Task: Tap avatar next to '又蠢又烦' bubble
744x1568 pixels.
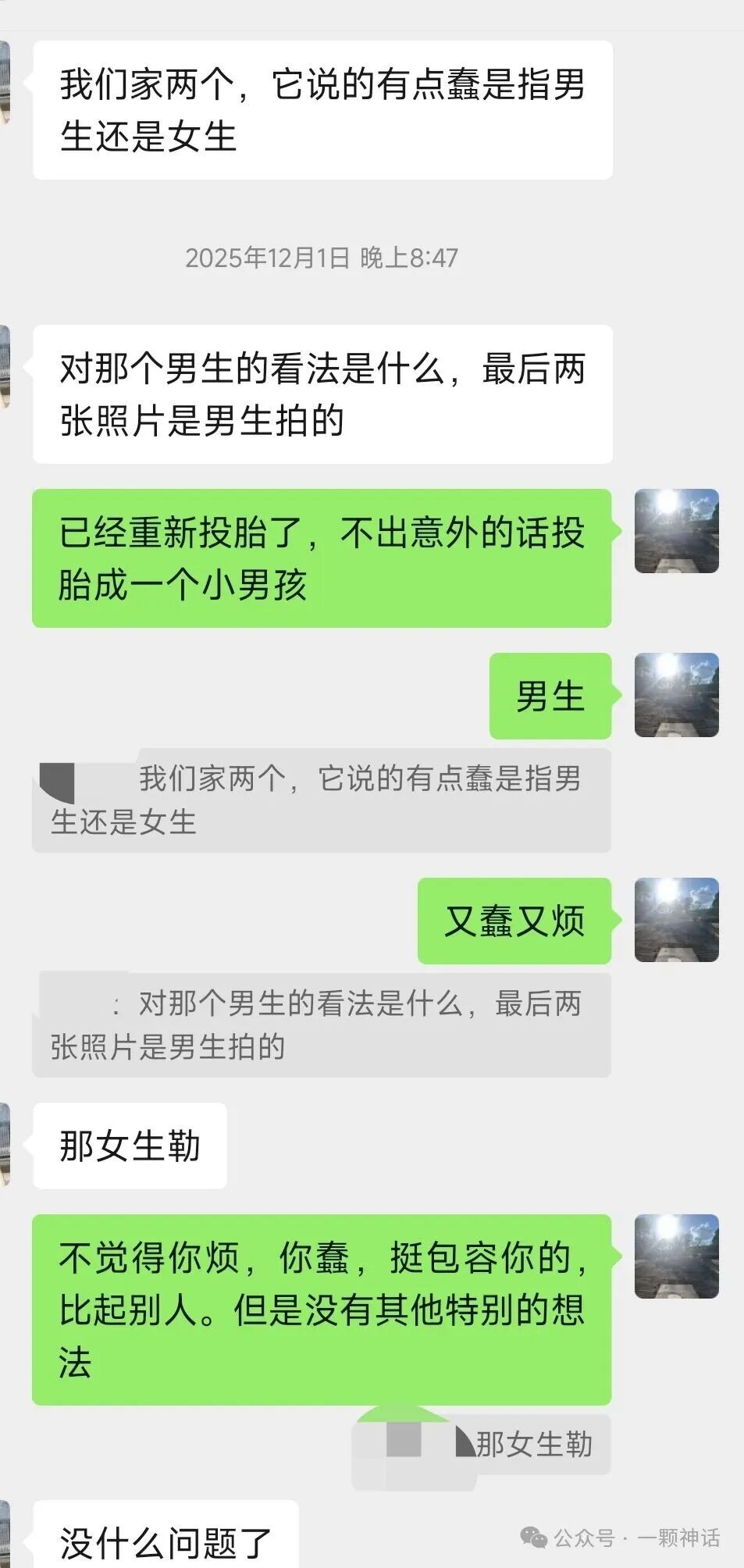Action: point(676,920)
